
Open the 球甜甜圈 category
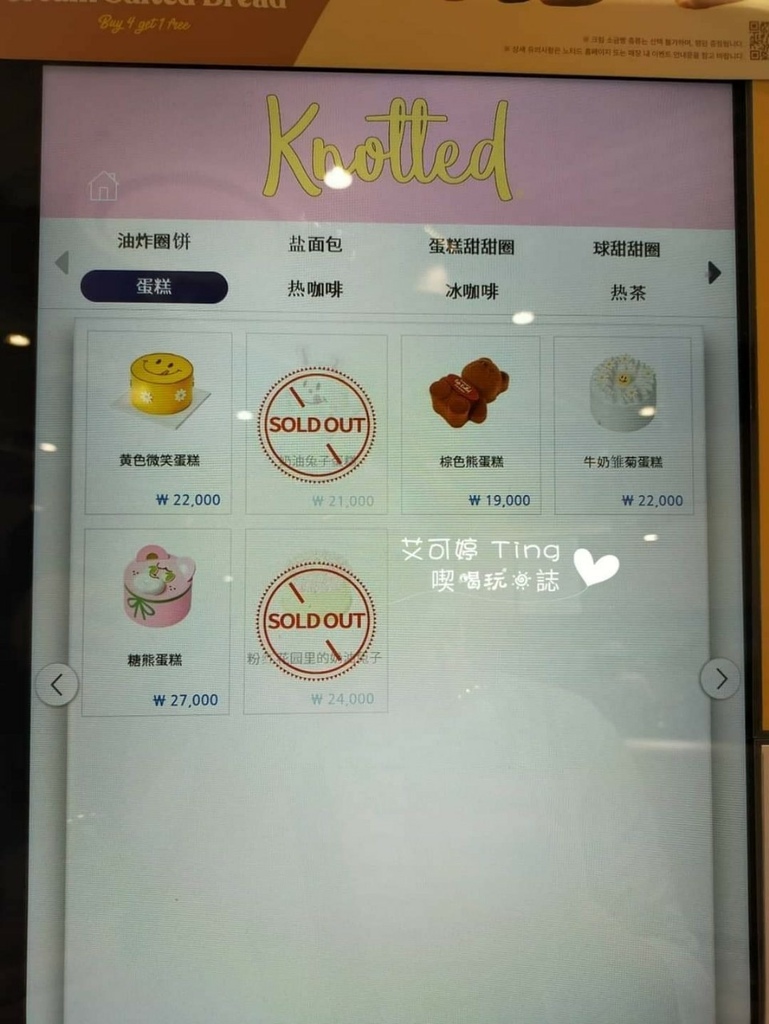point(627,249)
